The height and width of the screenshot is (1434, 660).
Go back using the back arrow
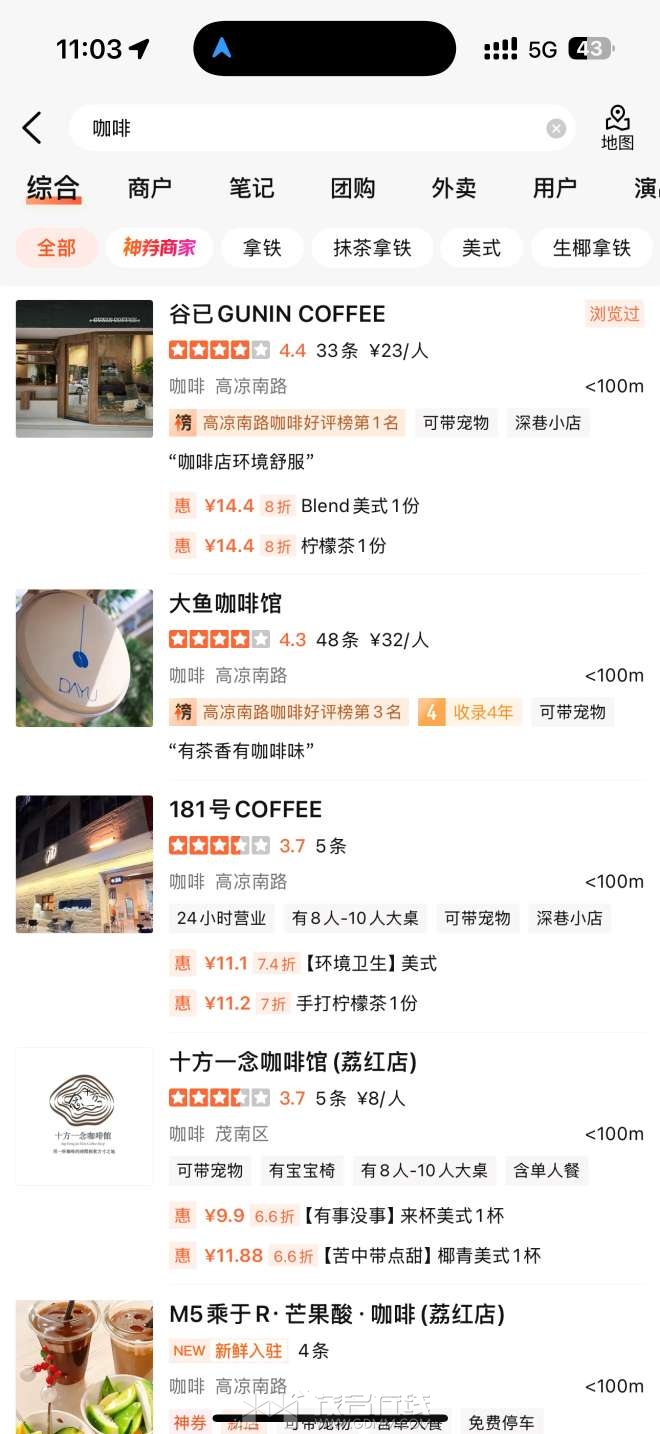pos(32,128)
